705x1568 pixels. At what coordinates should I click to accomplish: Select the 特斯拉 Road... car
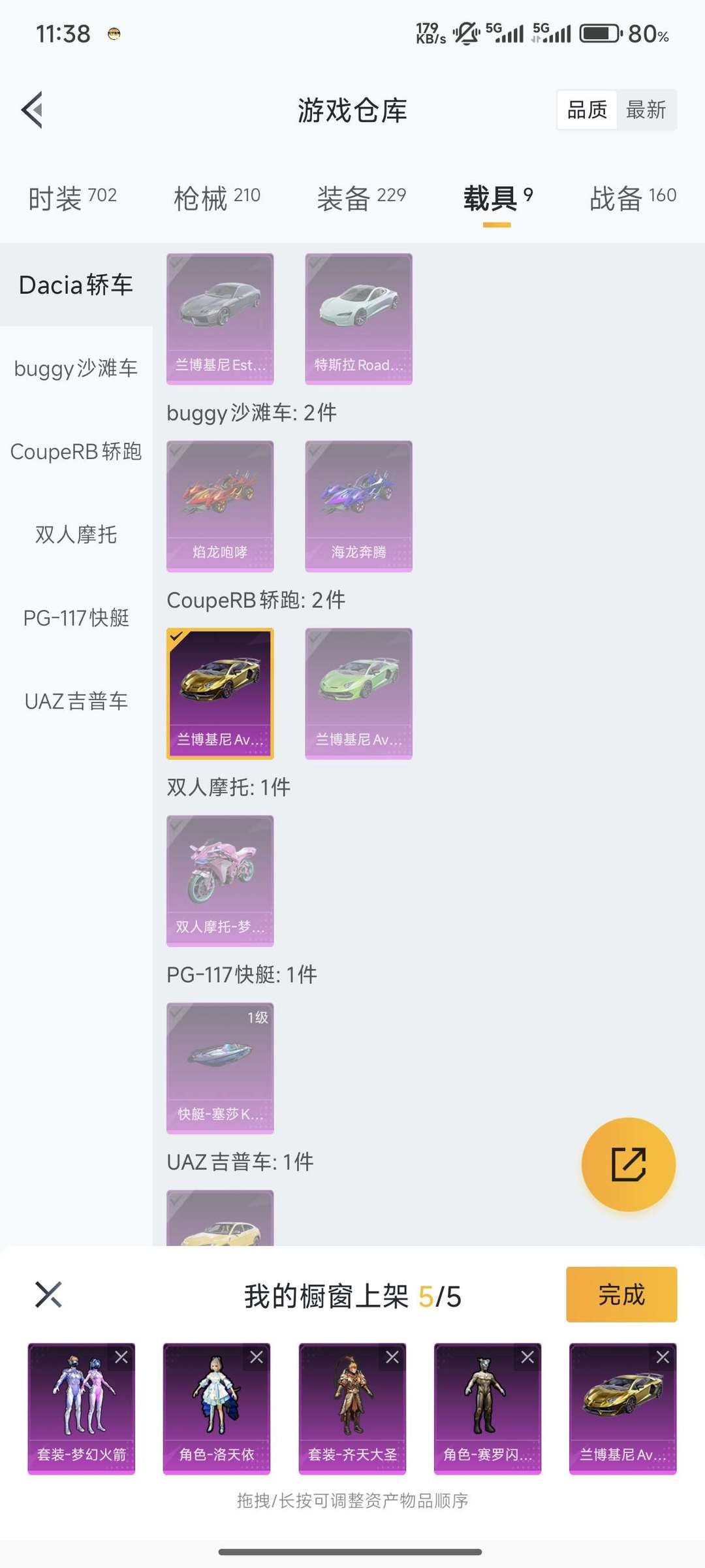(358, 319)
